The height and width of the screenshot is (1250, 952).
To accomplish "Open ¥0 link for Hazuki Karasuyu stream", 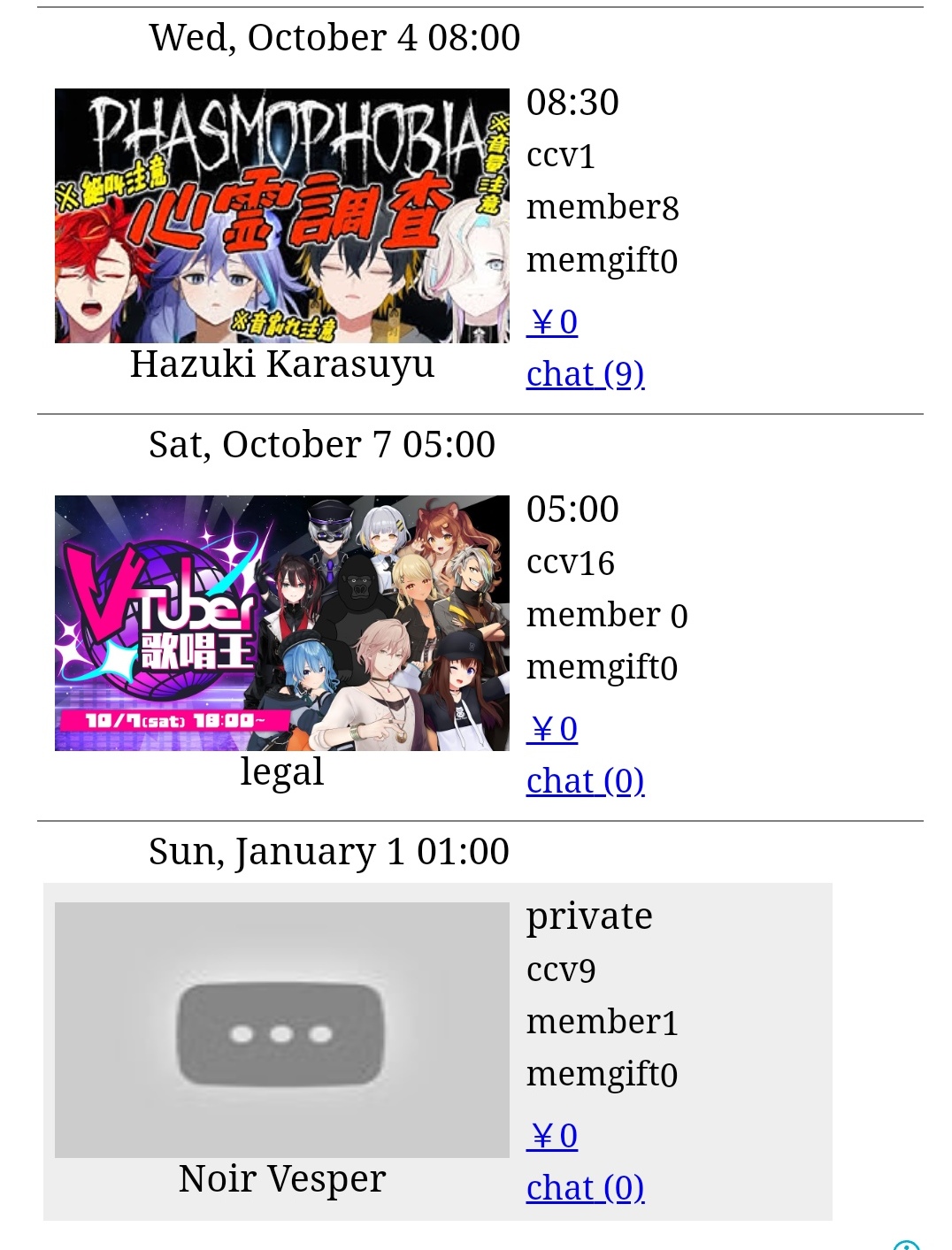I will pyautogui.click(x=553, y=322).
